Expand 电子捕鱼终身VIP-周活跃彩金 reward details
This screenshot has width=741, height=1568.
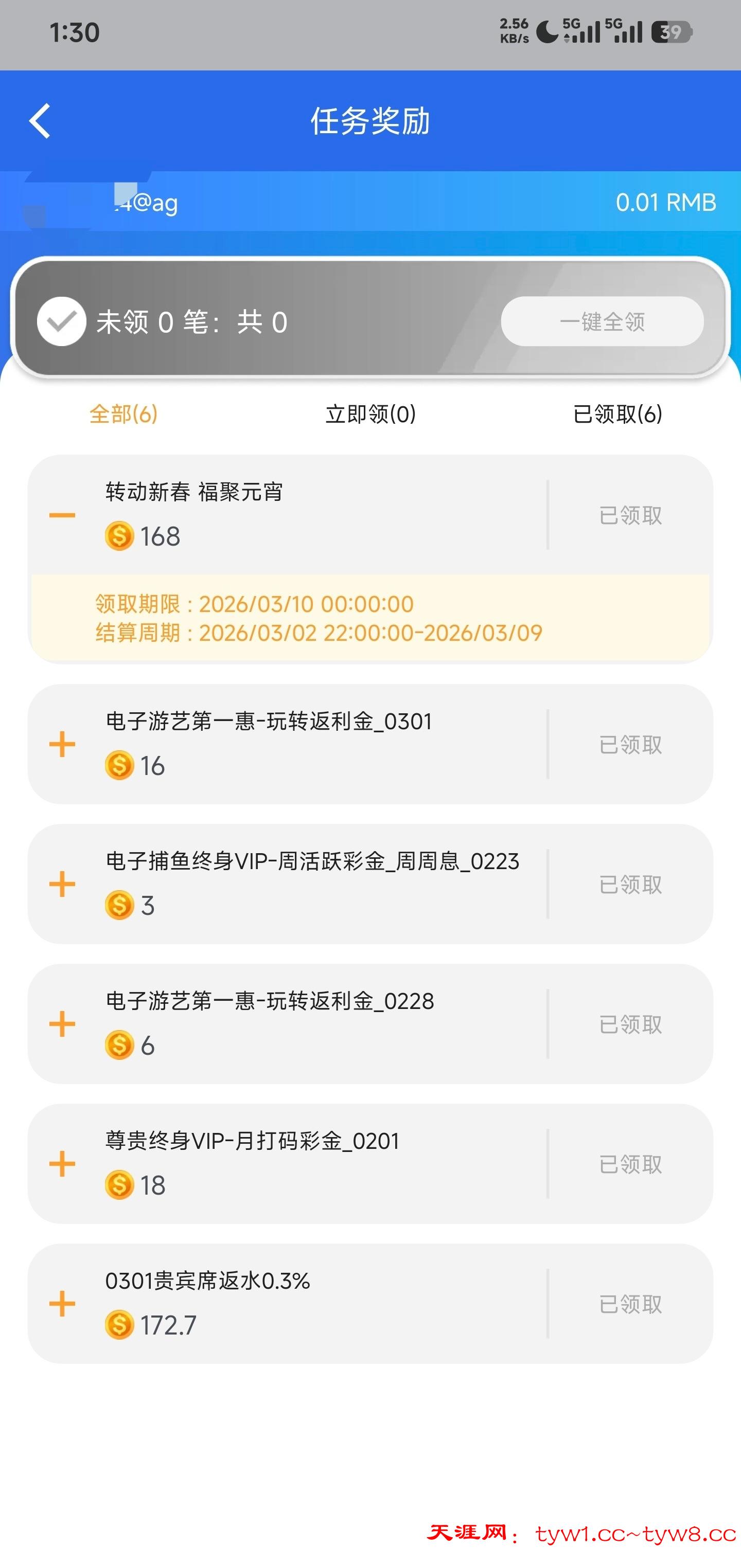coord(62,884)
